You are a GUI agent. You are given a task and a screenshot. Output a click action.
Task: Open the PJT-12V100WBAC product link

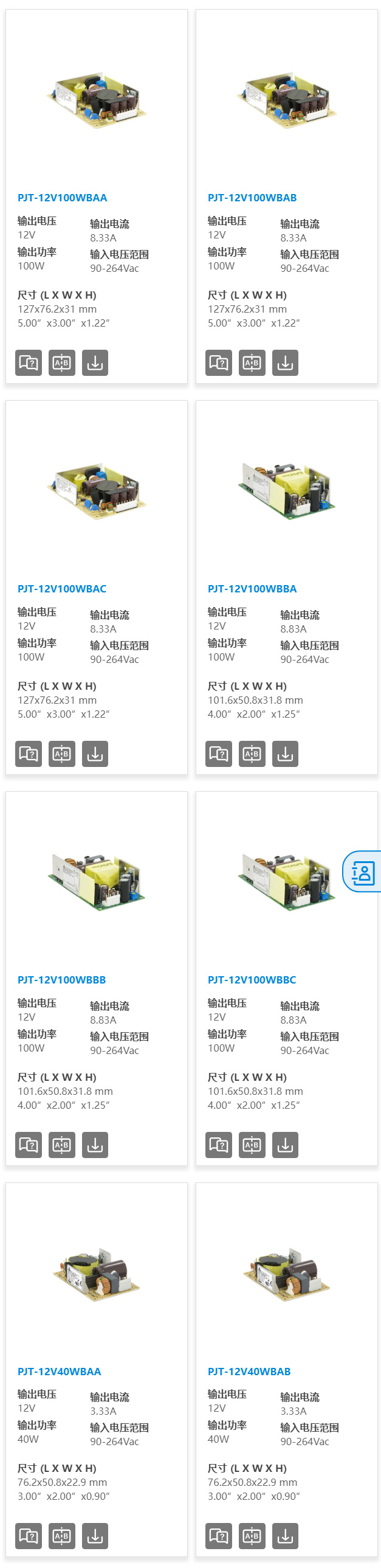(61, 589)
